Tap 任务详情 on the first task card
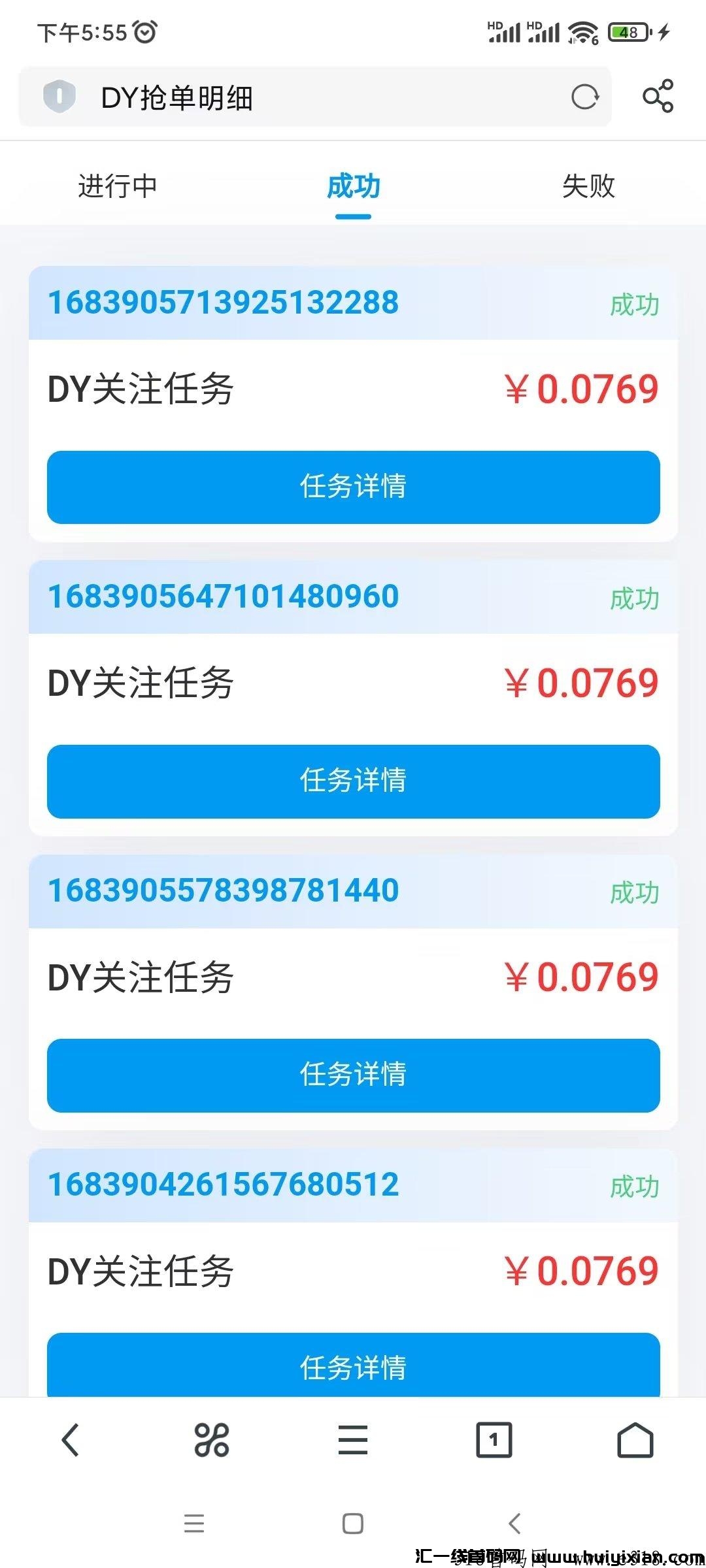 (x=352, y=487)
